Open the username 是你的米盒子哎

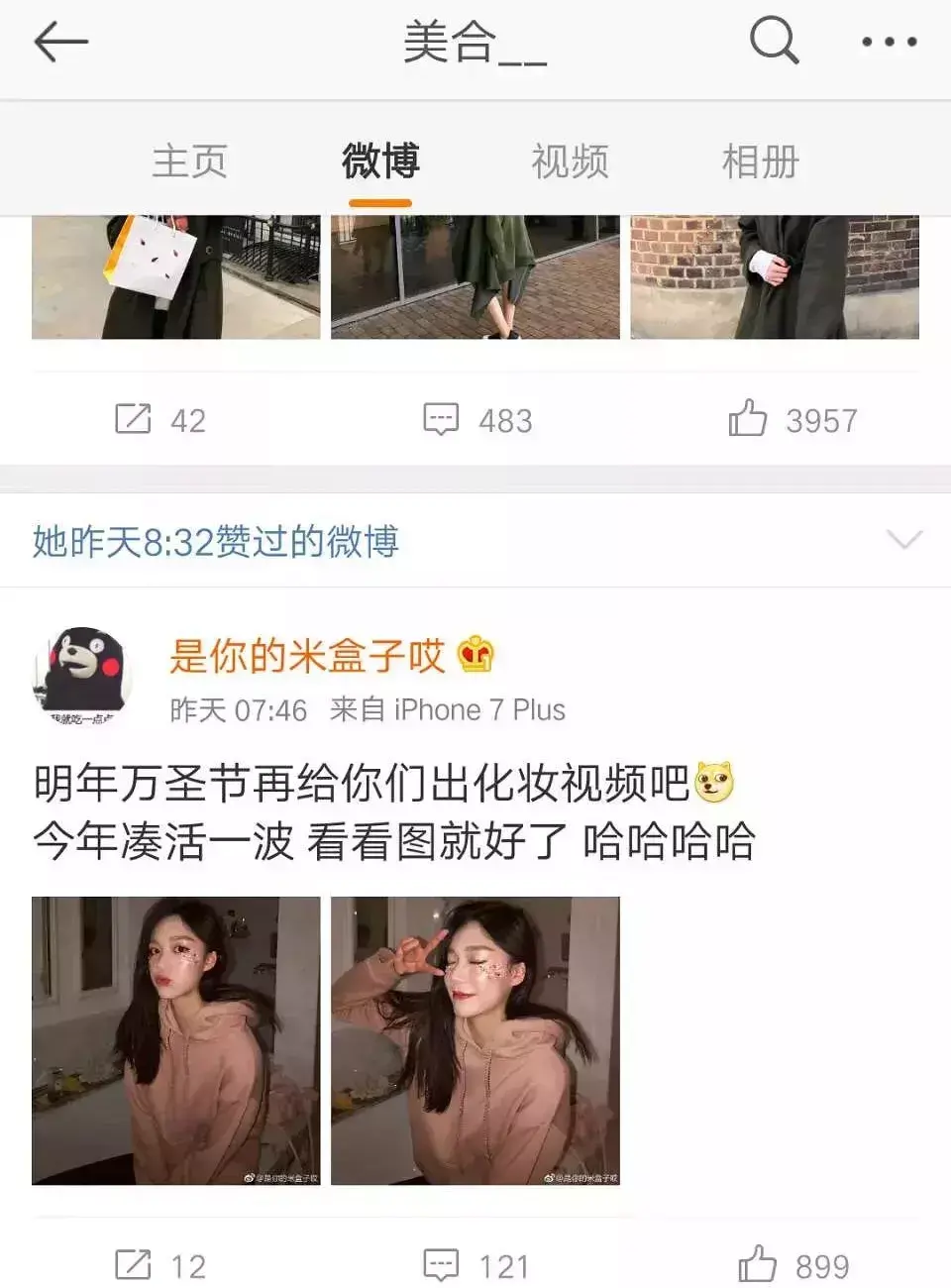pyautogui.click(x=307, y=656)
